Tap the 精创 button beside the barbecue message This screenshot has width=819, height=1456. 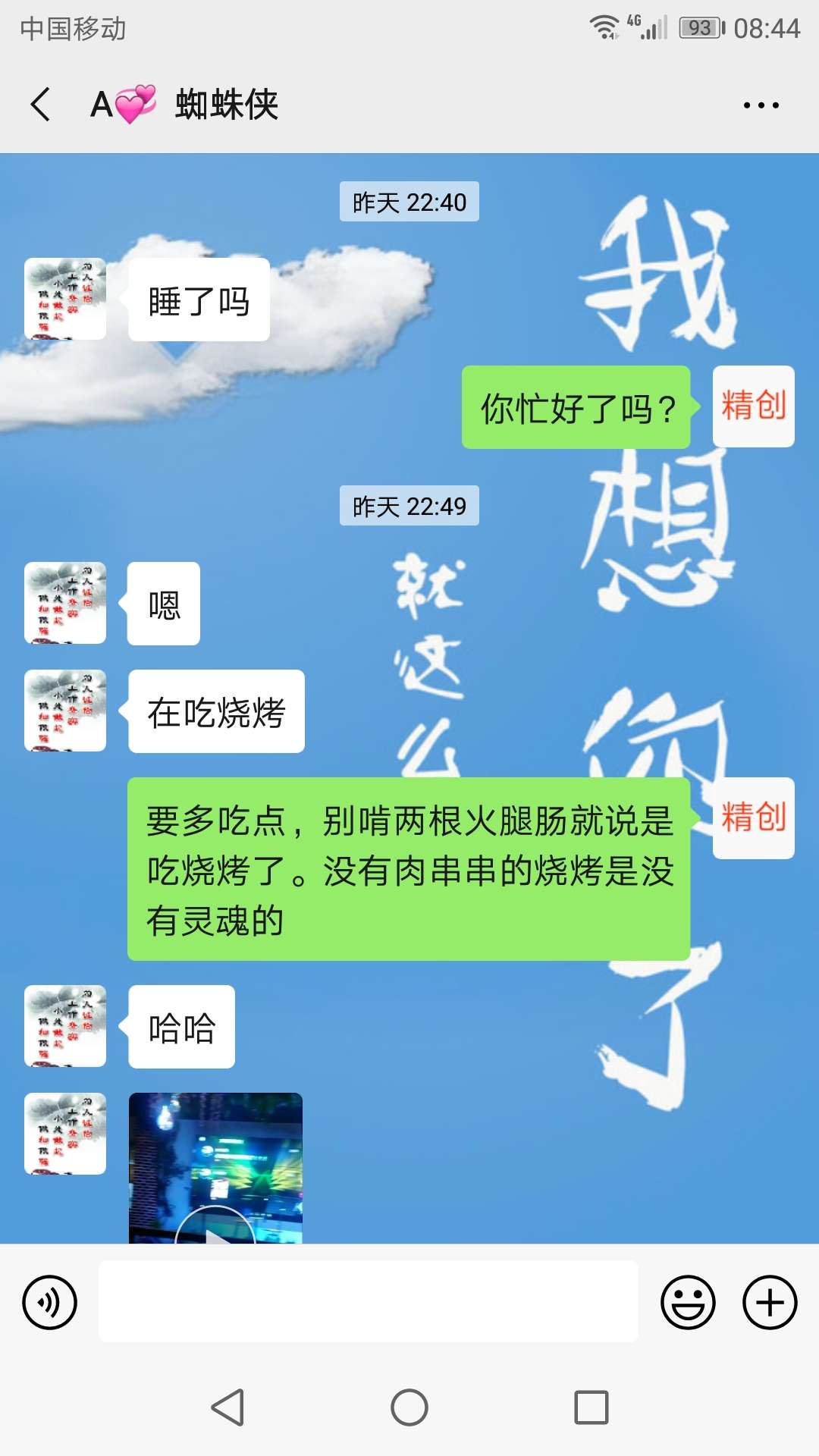pyautogui.click(x=753, y=819)
